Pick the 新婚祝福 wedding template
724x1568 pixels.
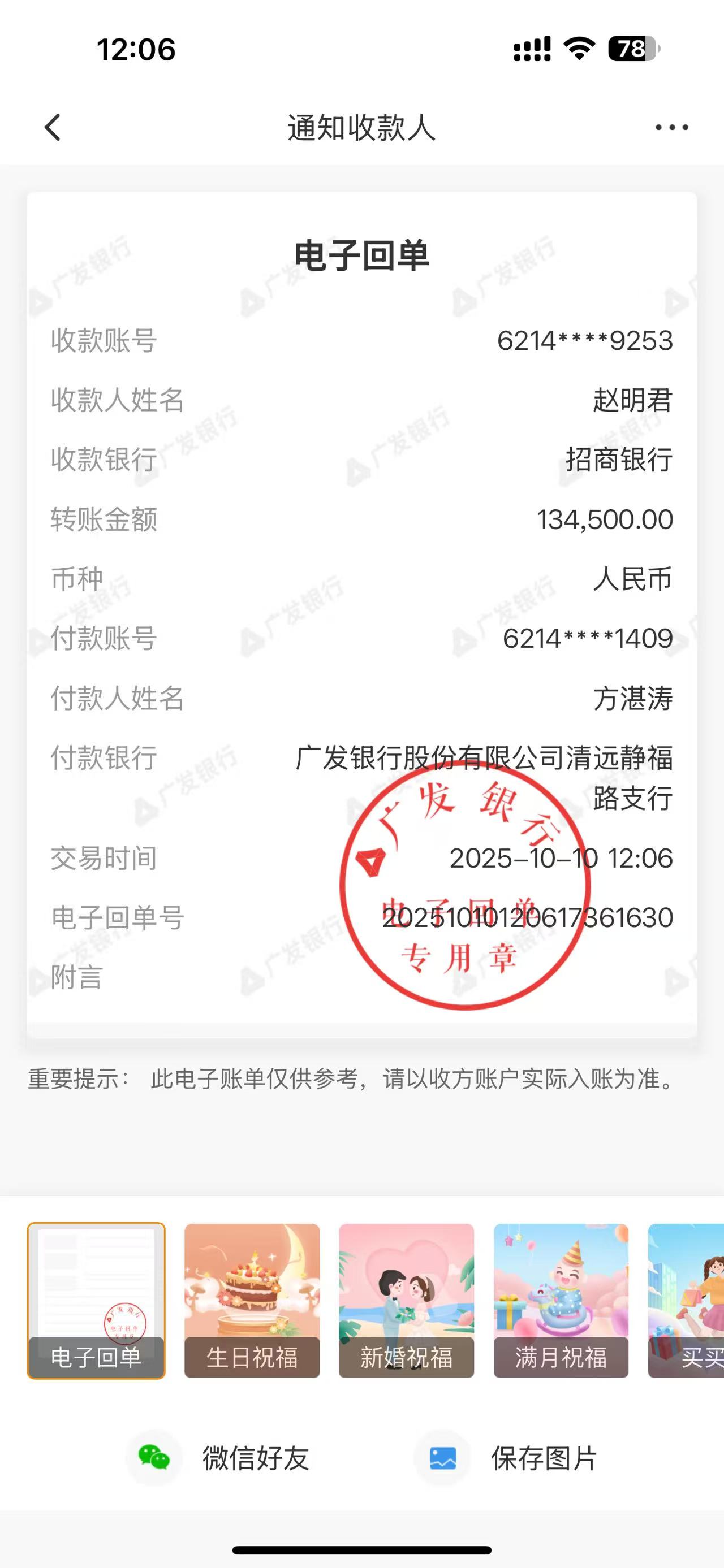point(406,1300)
